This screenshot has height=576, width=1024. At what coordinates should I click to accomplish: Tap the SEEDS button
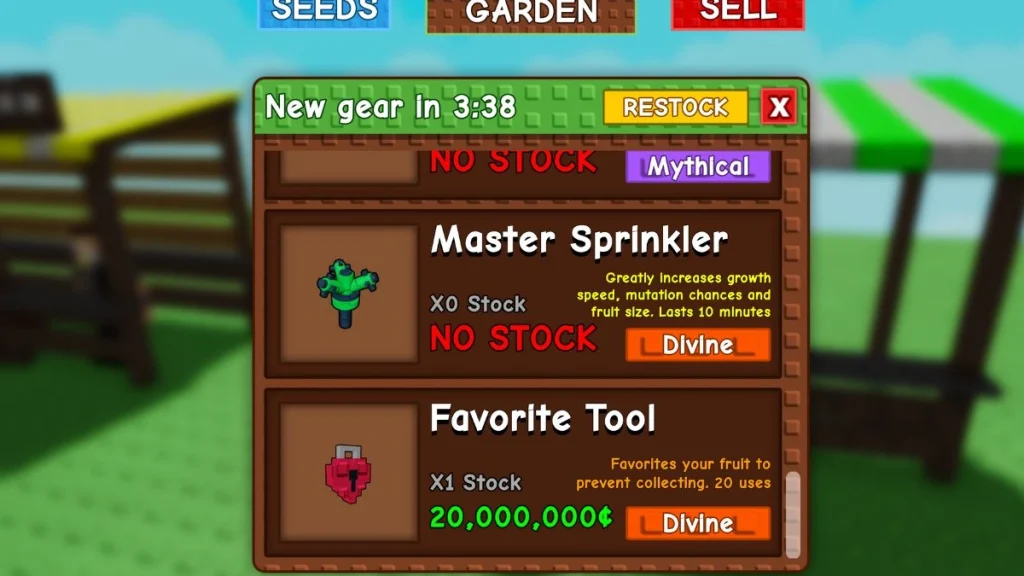point(323,13)
